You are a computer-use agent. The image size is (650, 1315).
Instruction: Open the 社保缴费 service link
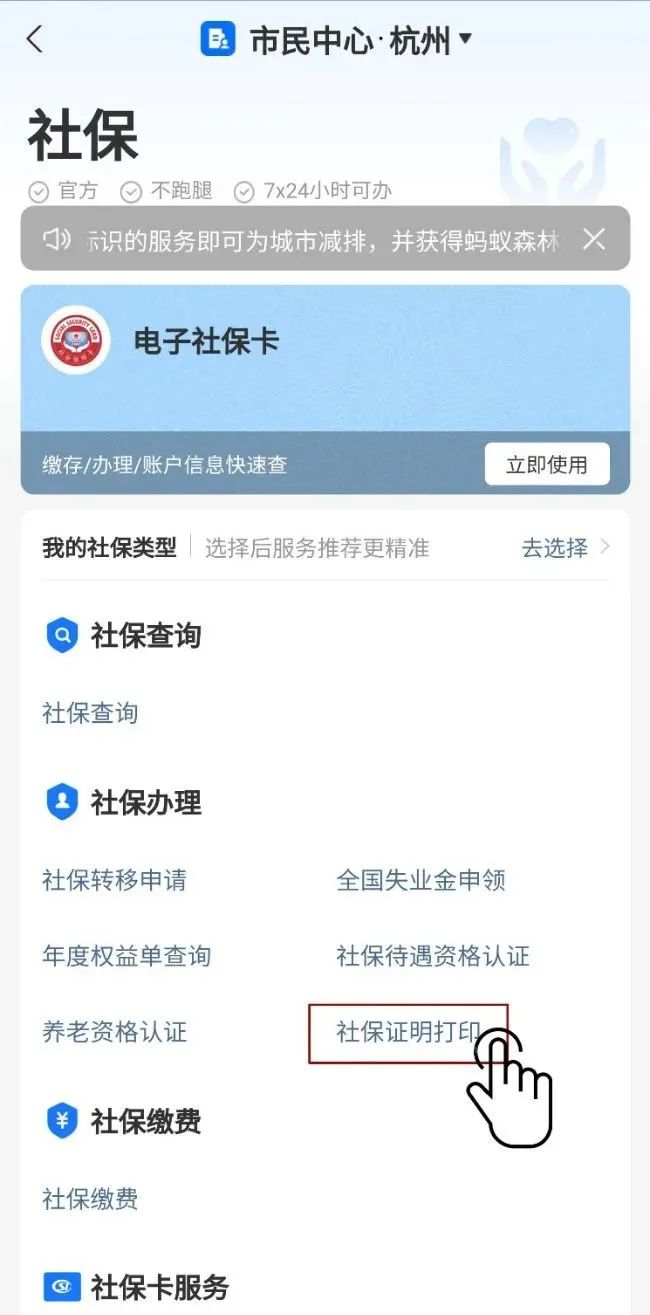90,1198
